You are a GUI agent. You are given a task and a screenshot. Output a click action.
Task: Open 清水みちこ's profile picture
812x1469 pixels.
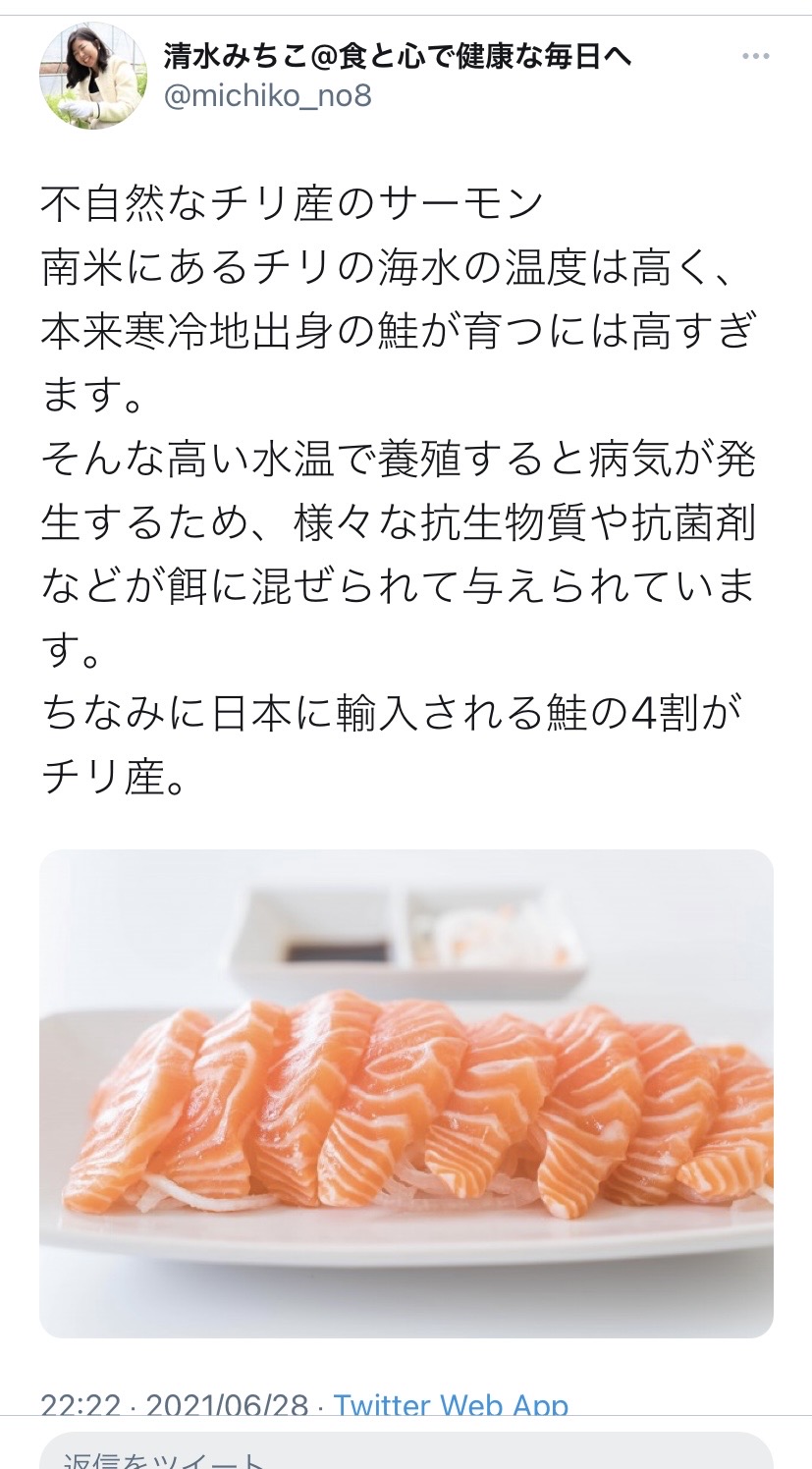[x=92, y=77]
